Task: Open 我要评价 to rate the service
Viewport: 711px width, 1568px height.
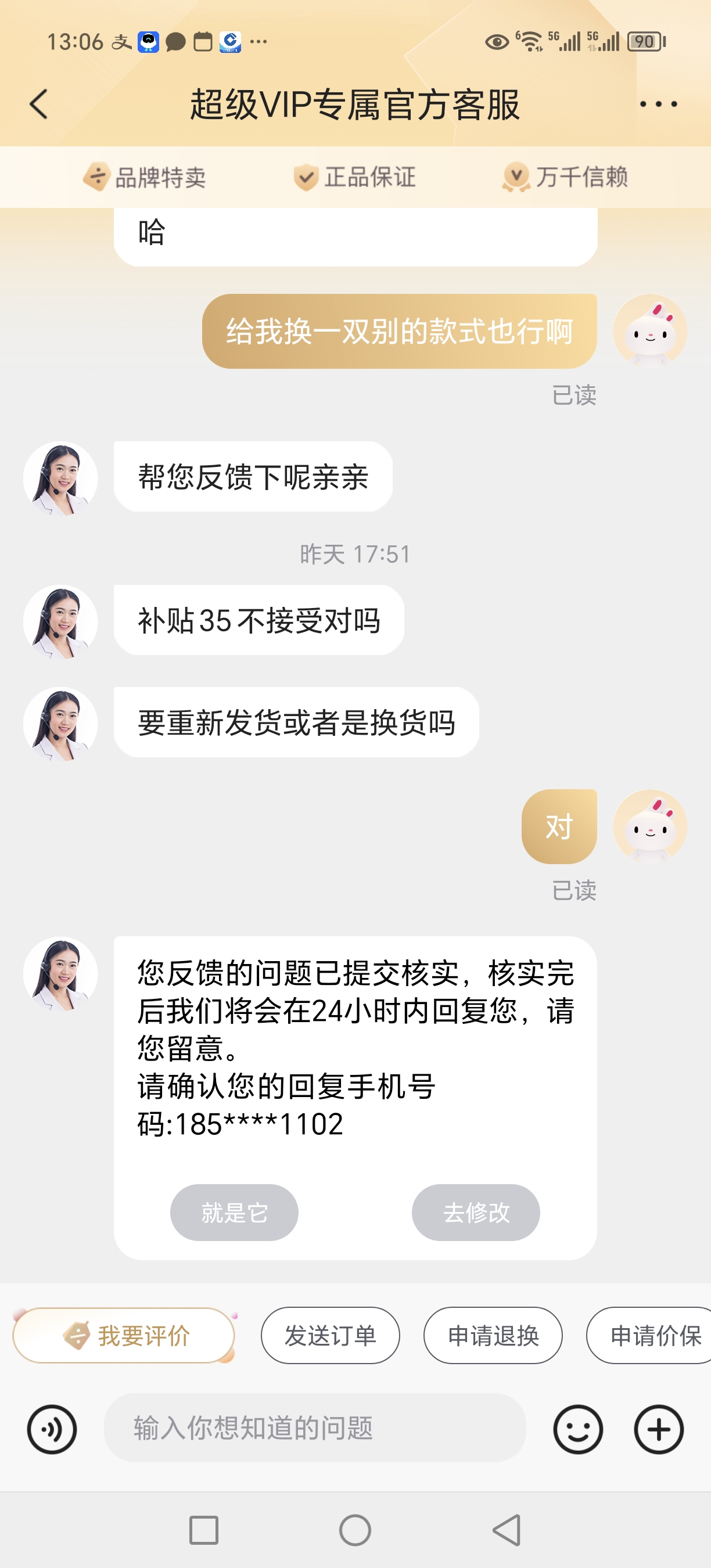Action: (x=124, y=1336)
